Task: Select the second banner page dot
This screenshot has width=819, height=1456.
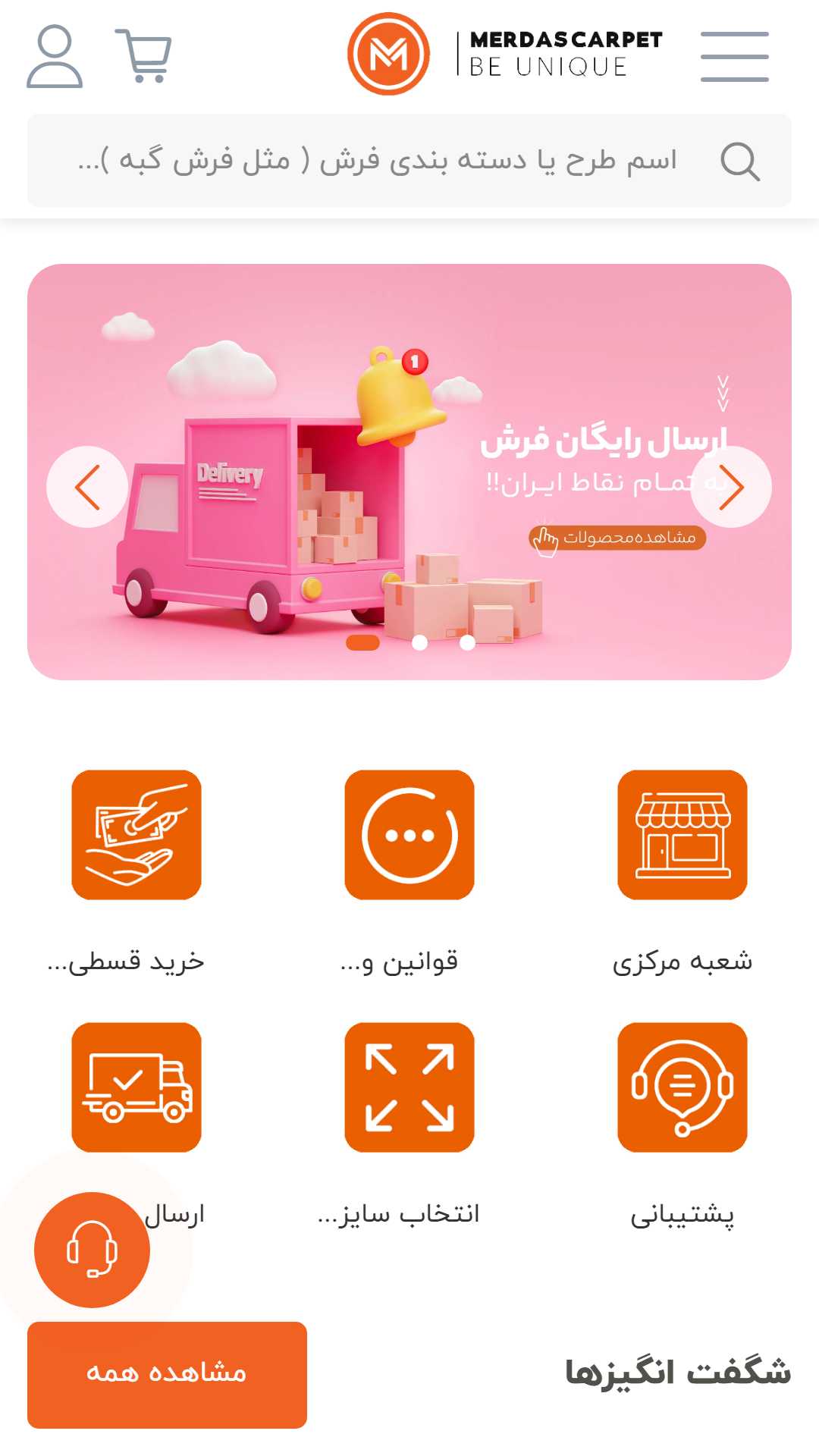Action: 419,643
